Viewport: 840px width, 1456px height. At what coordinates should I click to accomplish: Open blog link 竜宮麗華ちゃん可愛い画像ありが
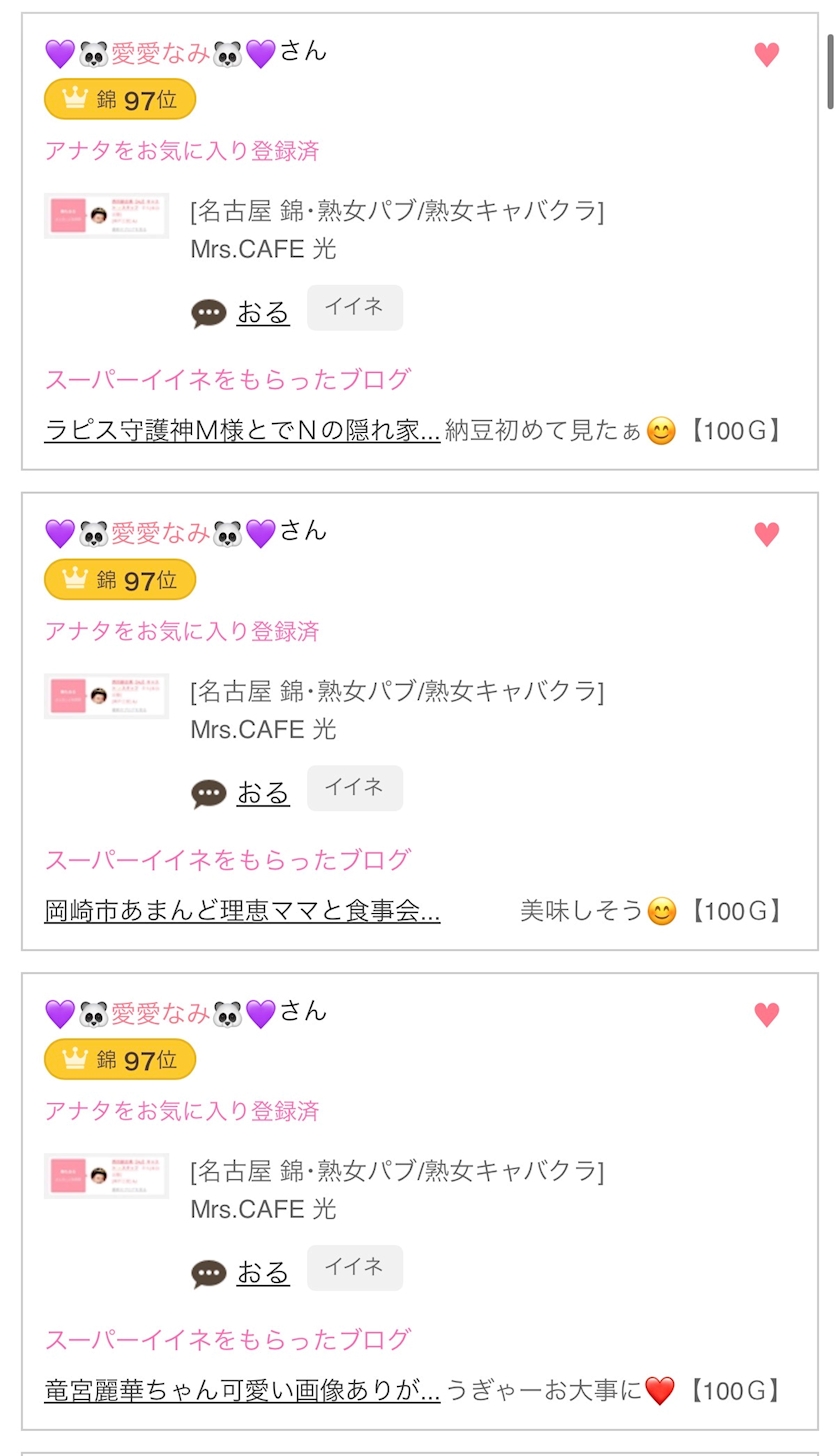click(x=242, y=1391)
